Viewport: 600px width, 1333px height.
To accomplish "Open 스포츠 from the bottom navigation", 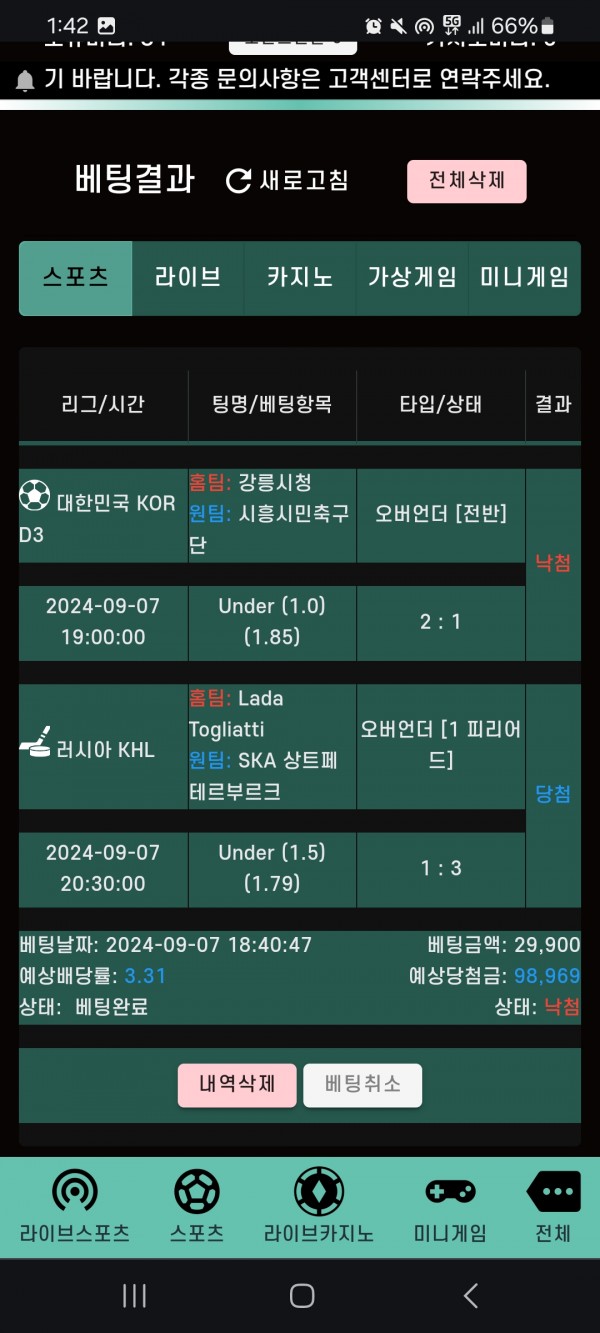I will click(x=197, y=1206).
